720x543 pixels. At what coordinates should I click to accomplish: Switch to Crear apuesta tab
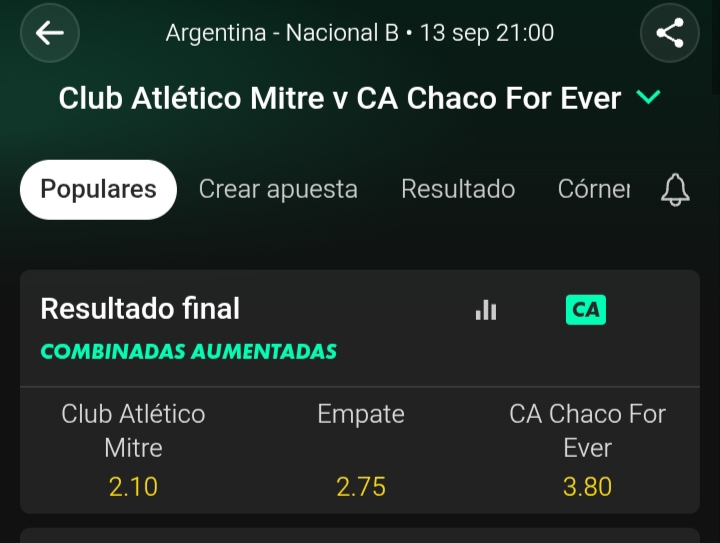point(278,190)
